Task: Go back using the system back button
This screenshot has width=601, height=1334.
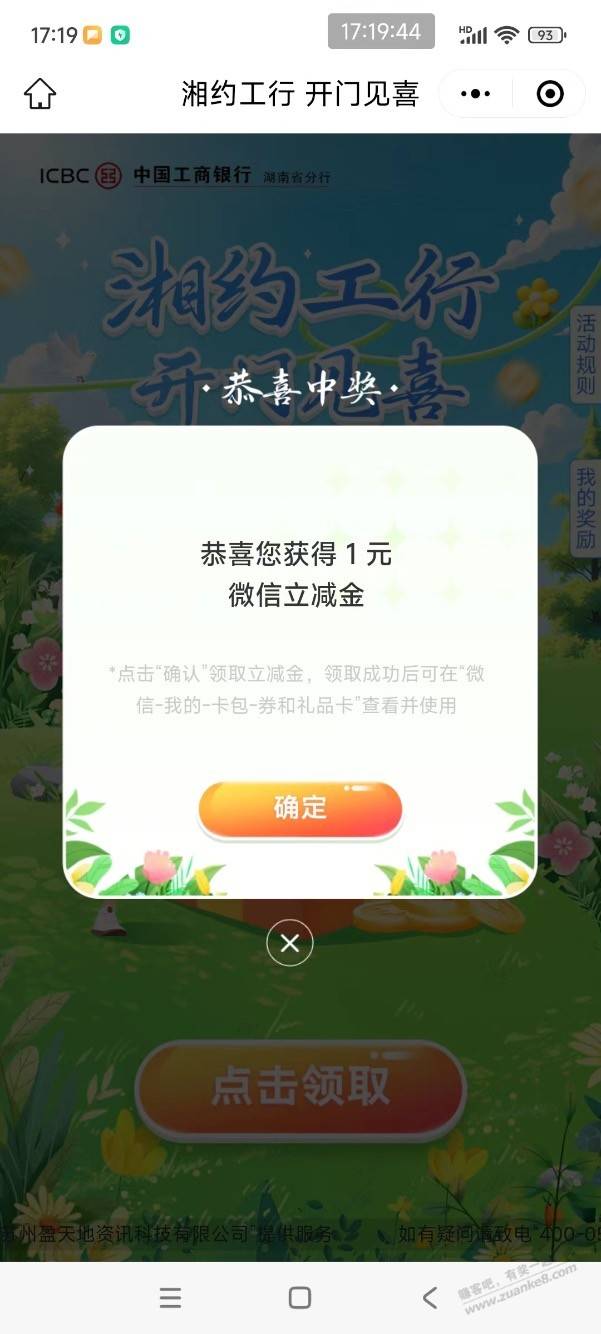Action: [x=430, y=1298]
